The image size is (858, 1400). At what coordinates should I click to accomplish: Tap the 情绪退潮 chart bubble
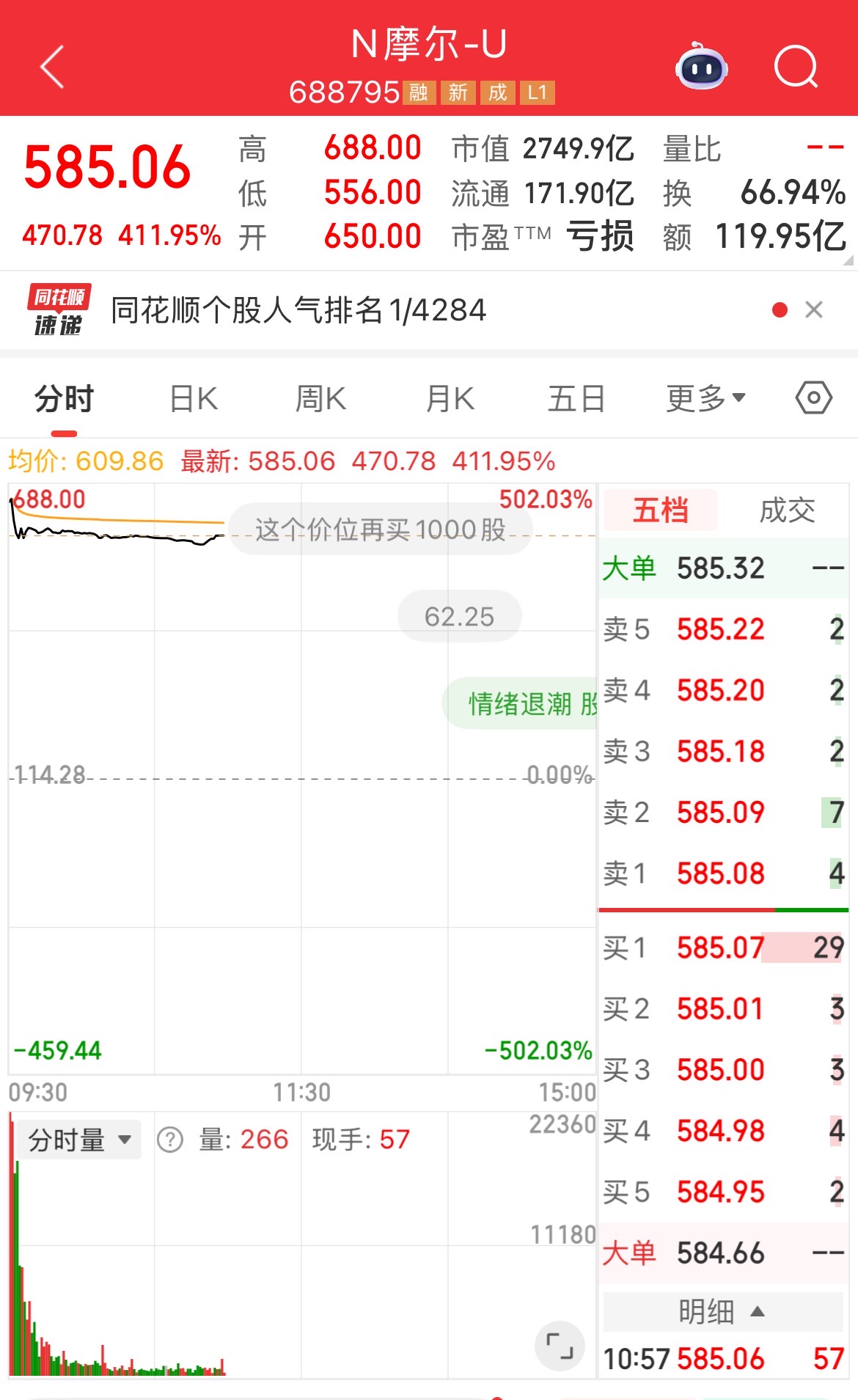521,704
